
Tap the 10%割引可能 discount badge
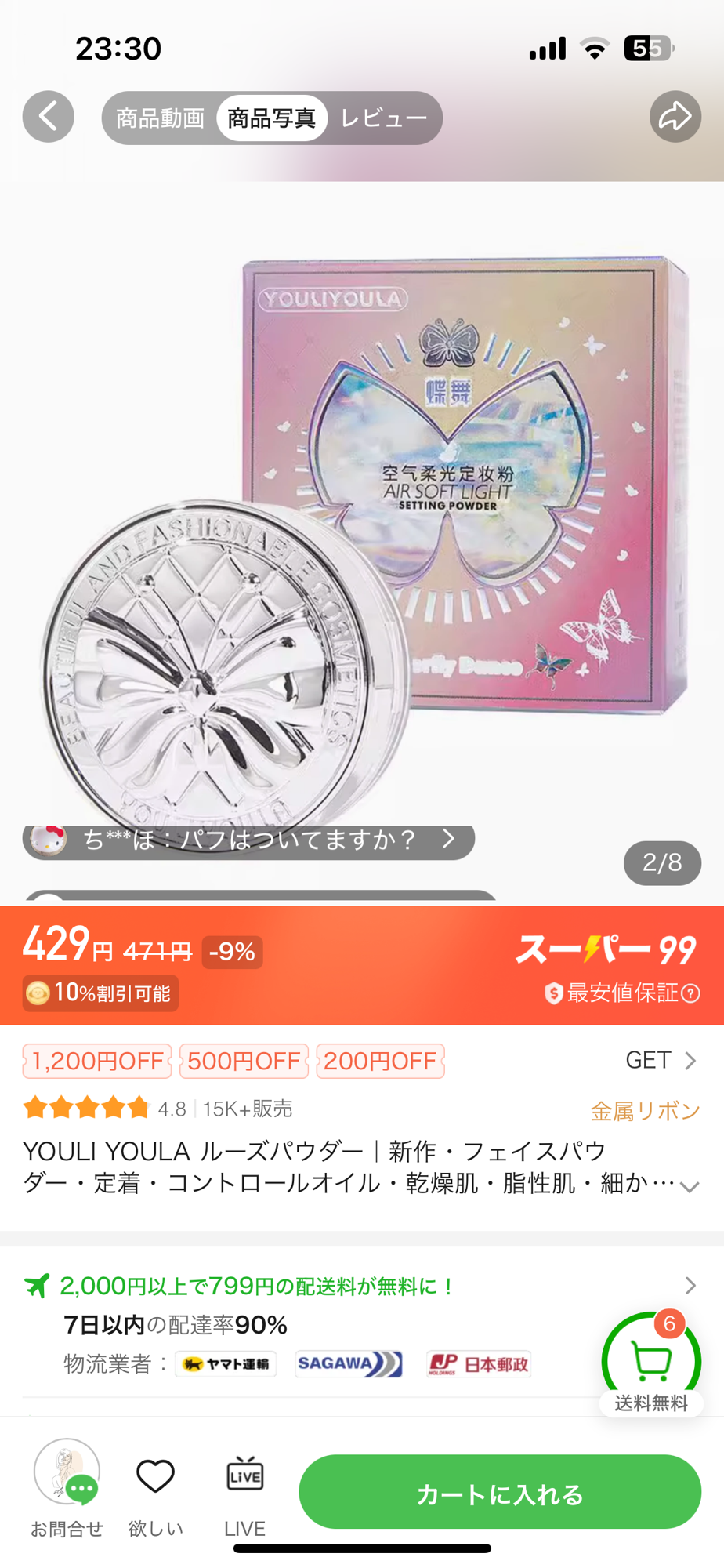[101, 993]
